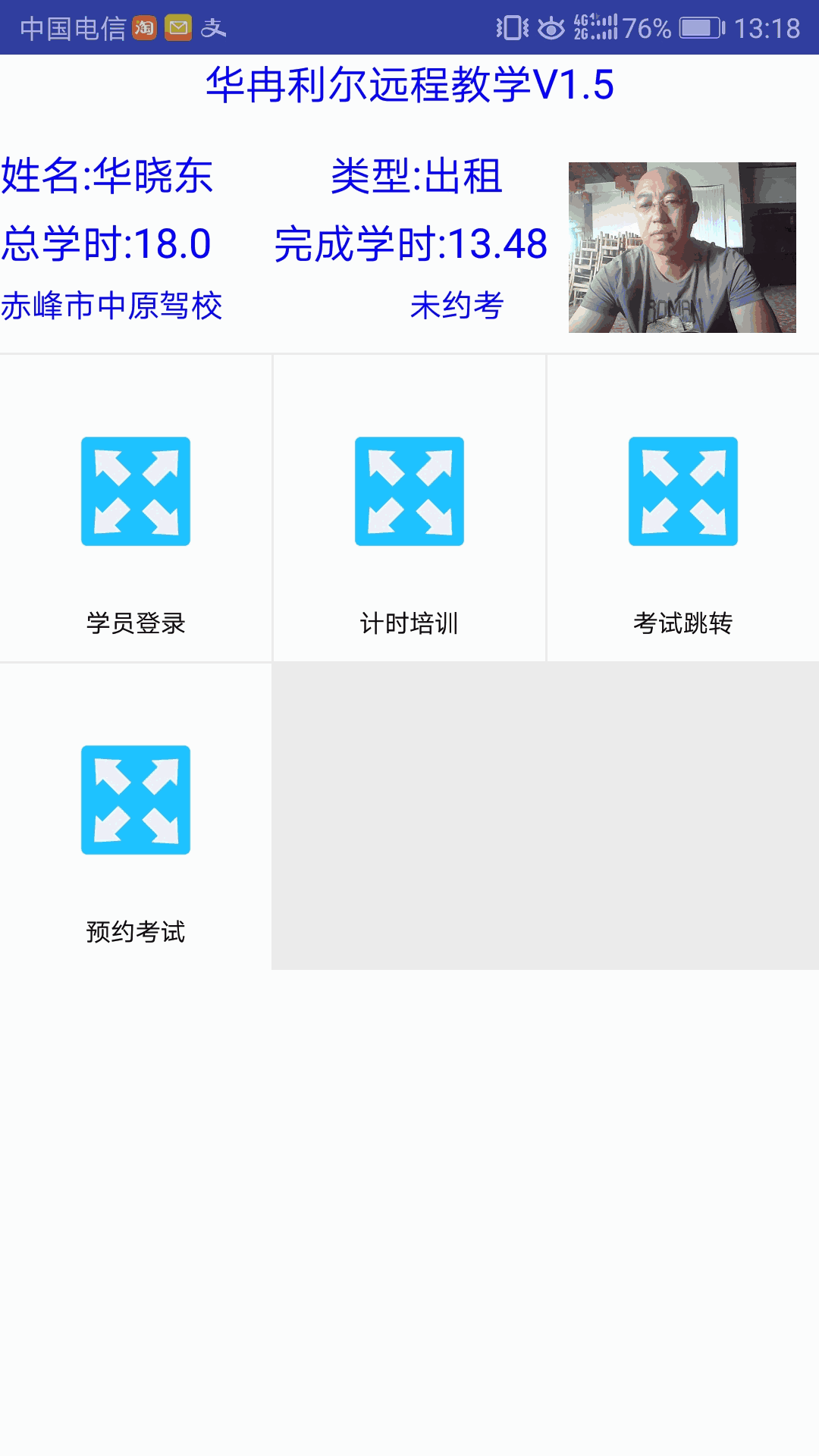Image resolution: width=819 pixels, height=1456 pixels.
Task: Start 计时培训 (timed training)
Action: pos(409,508)
